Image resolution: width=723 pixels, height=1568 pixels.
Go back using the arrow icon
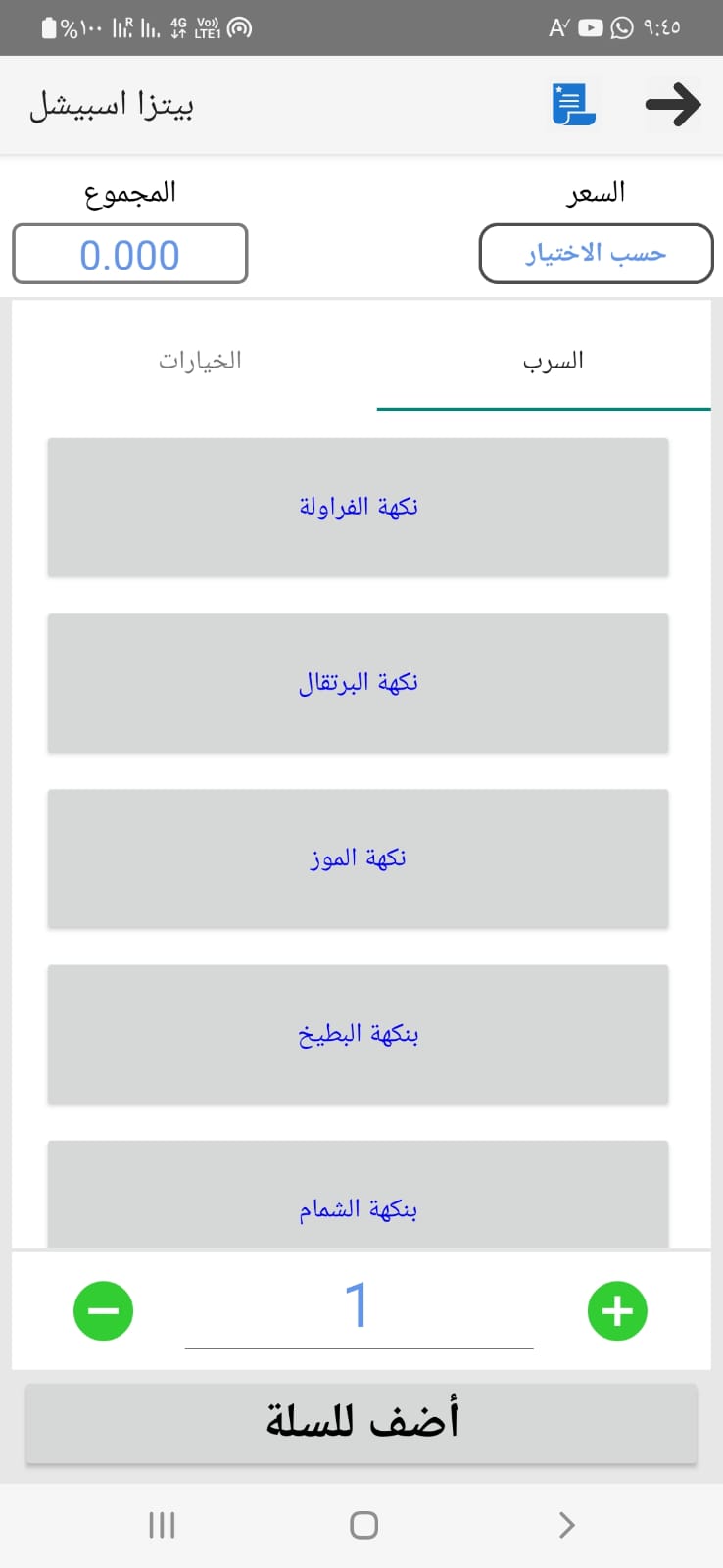tap(673, 105)
